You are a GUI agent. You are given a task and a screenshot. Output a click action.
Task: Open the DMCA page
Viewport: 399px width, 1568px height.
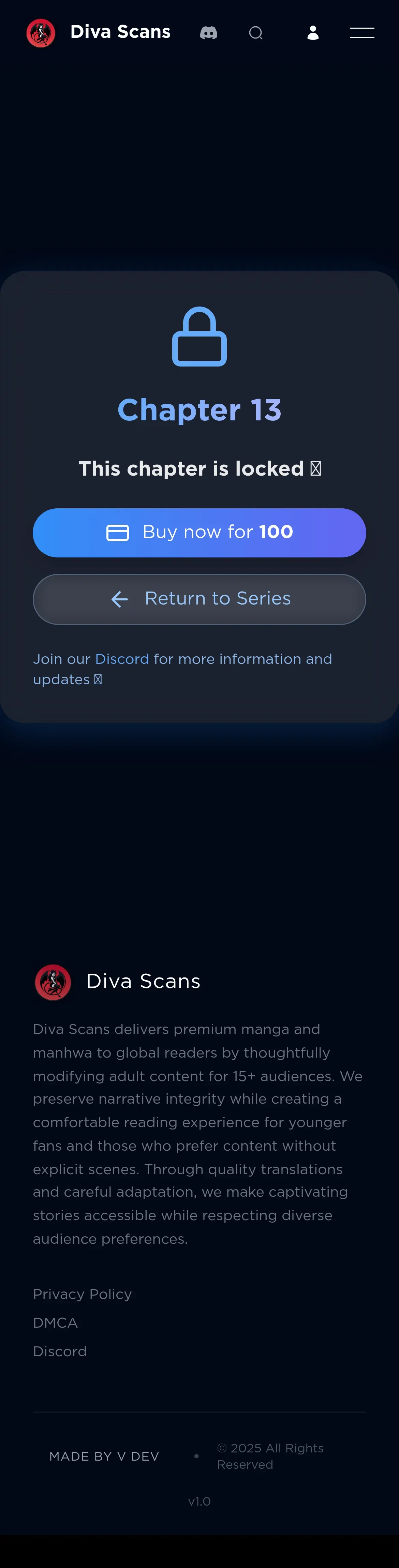56,1323
